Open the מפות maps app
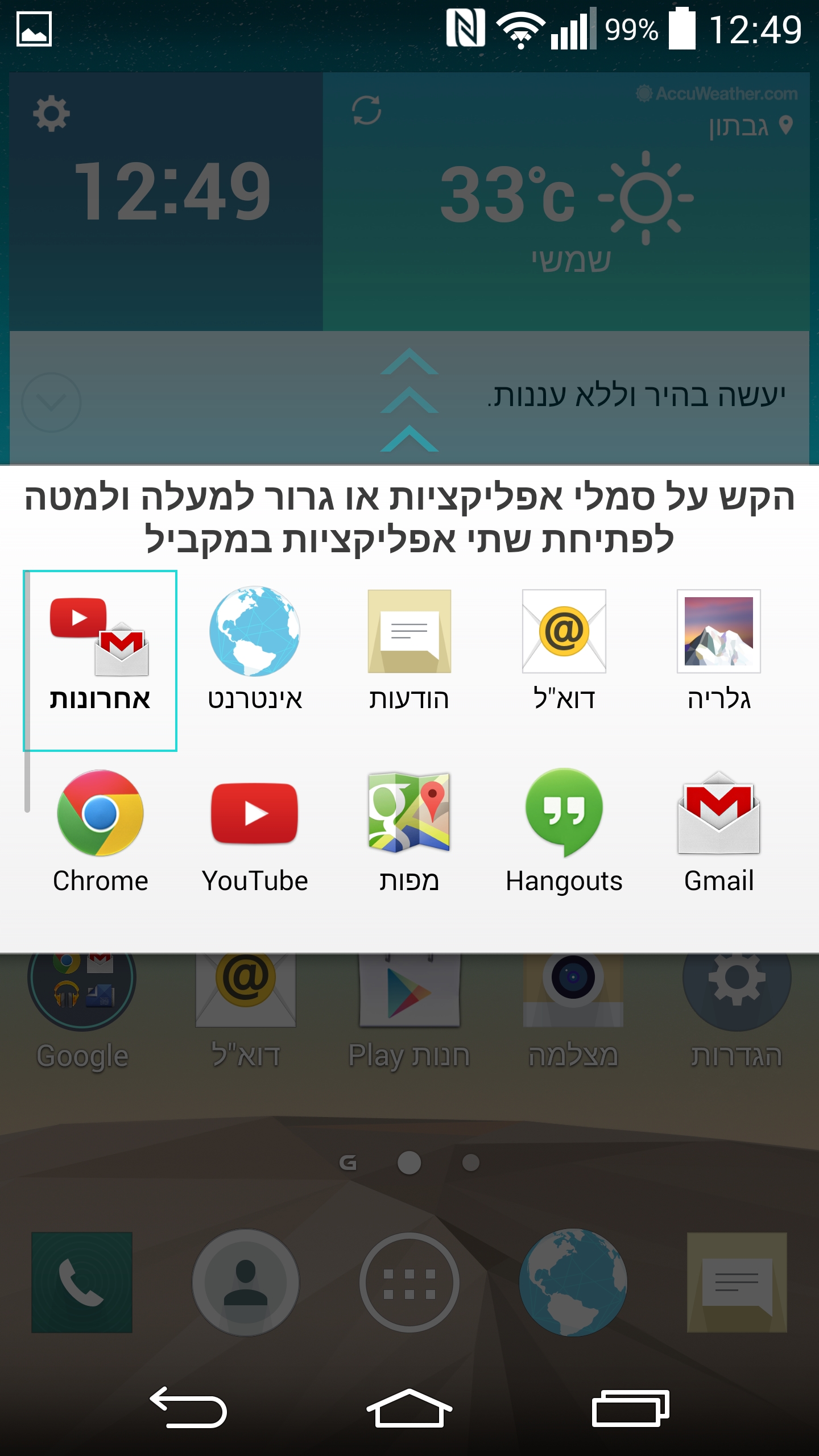 [x=409, y=830]
